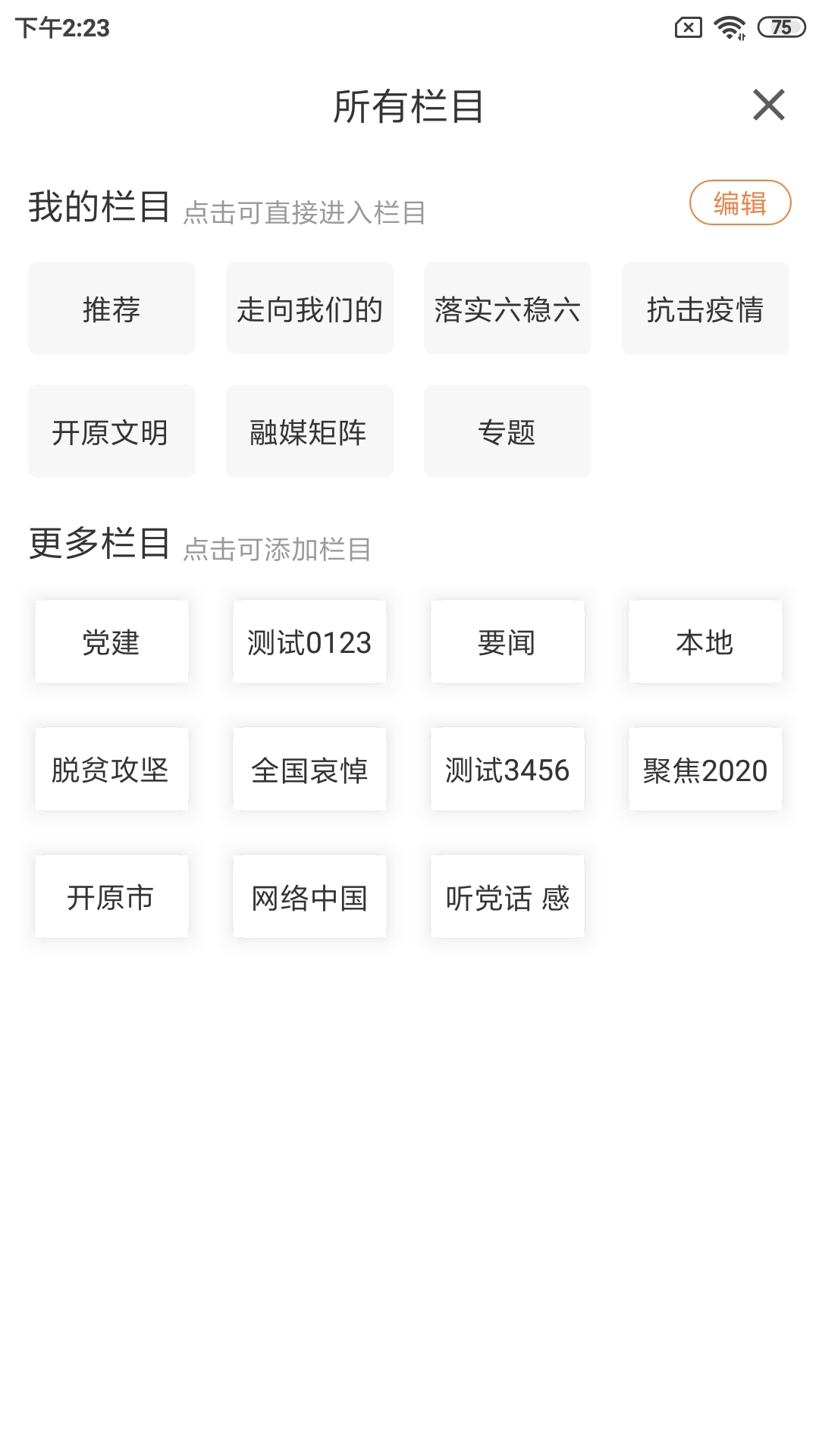Open the 推荐 channel
Screen dimensions: 819x1456
[x=111, y=308]
